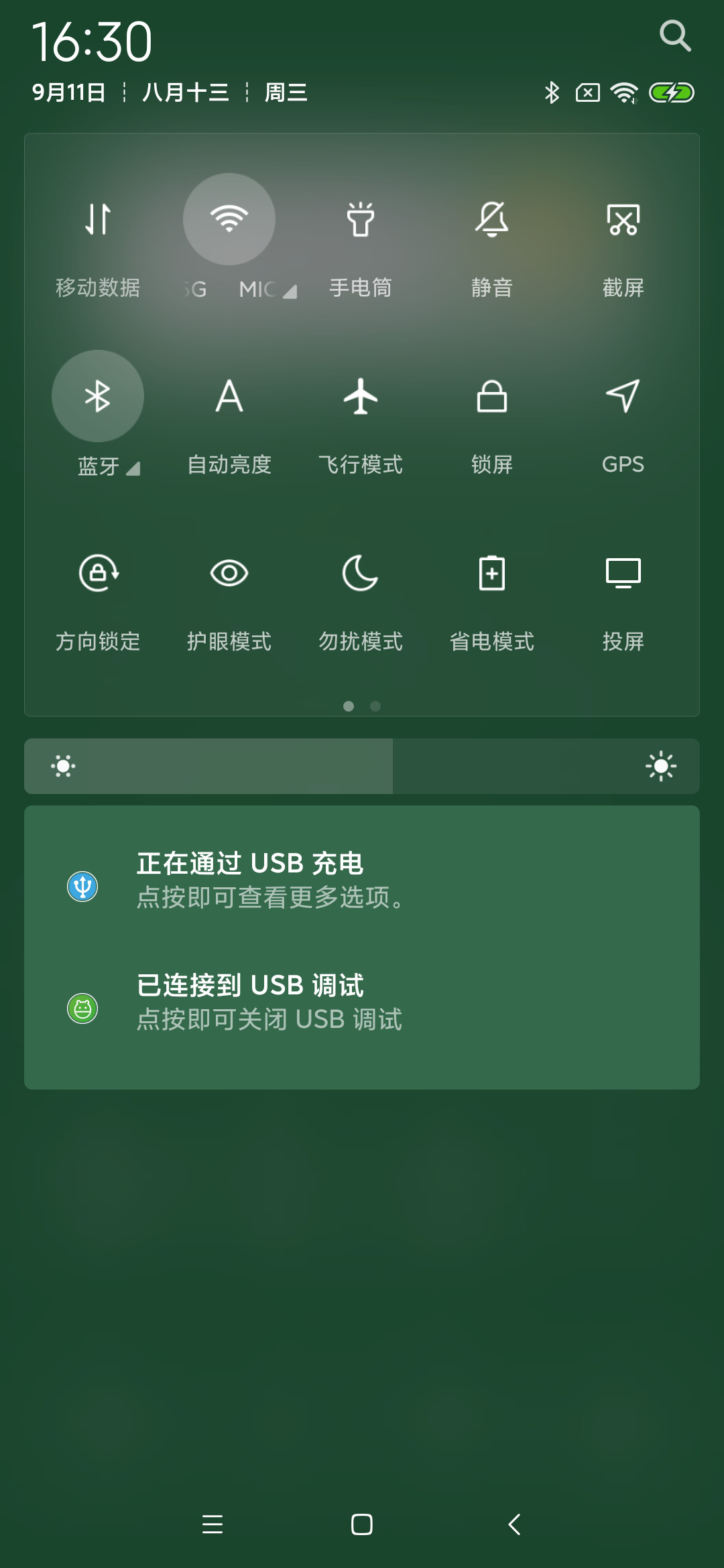Go to the home screen
The height and width of the screenshot is (1568, 724).
point(362,1524)
